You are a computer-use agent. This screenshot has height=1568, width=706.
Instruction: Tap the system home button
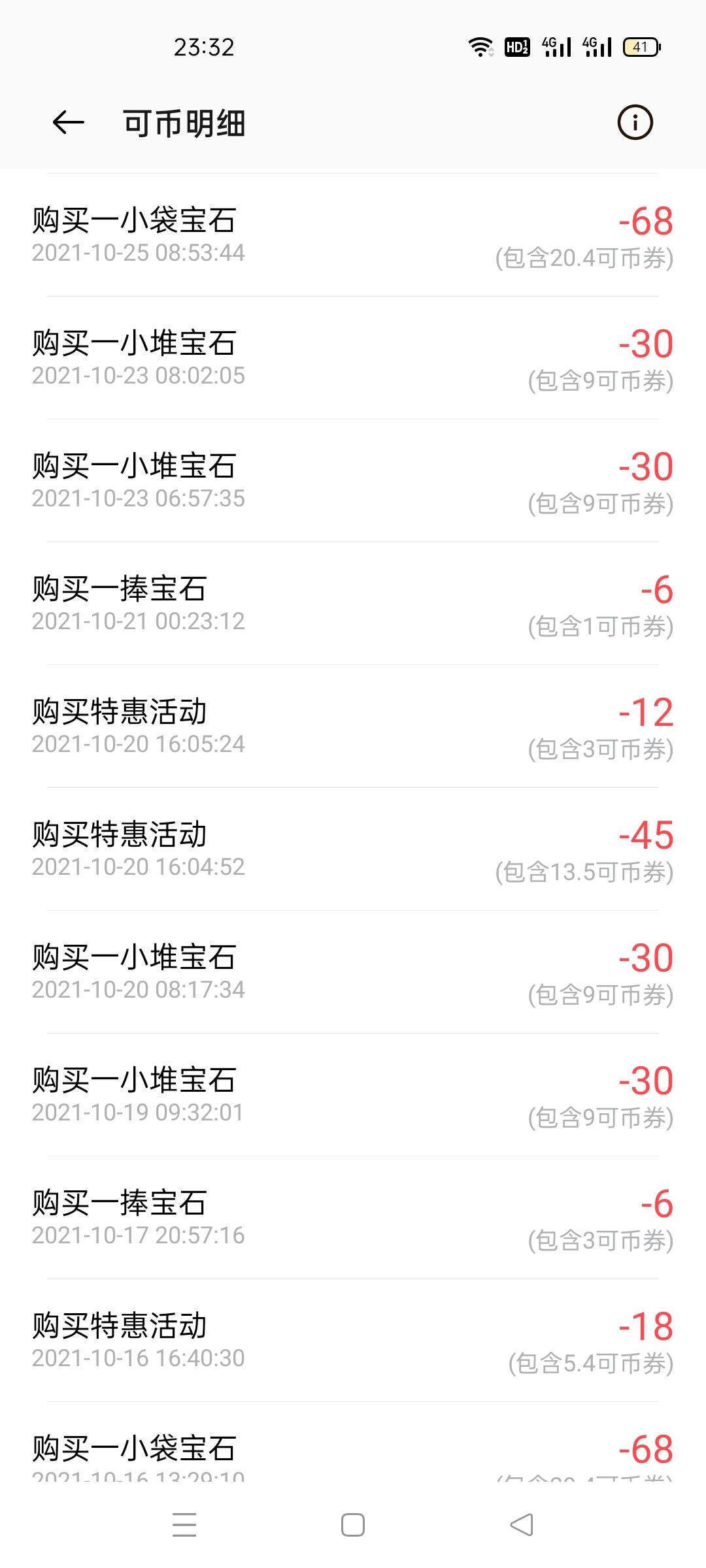pos(353,1525)
